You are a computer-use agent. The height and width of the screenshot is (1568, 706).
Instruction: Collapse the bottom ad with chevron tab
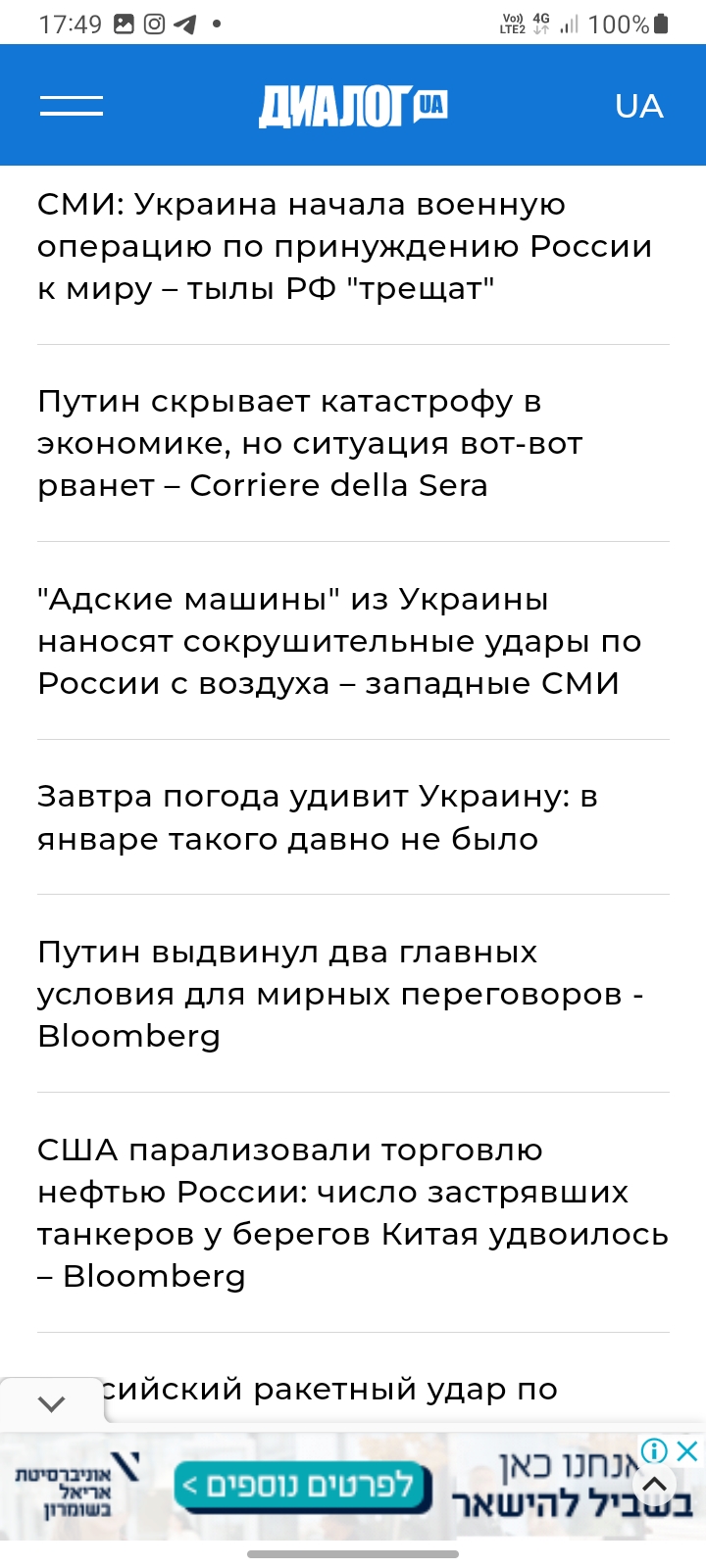[x=51, y=1403]
